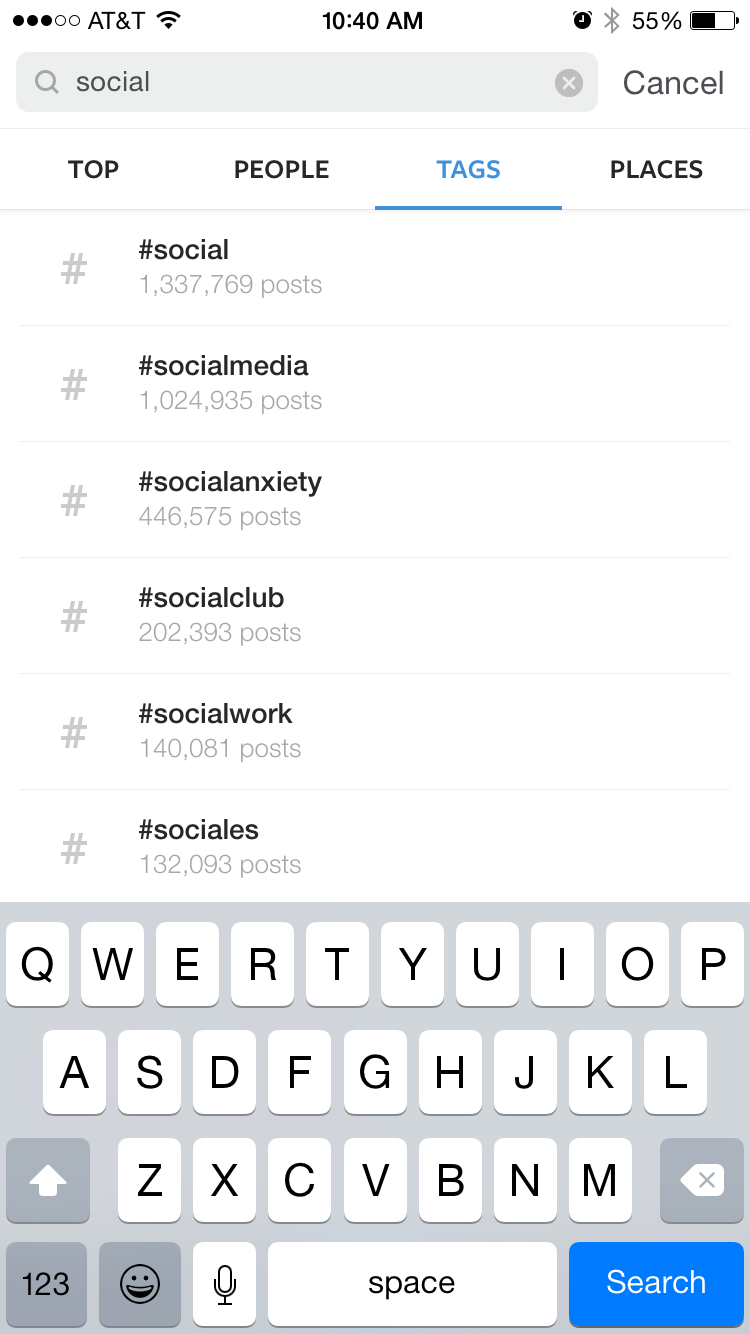The height and width of the screenshot is (1334, 750).
Task: Open the #socialmedia hashtag result
Action: 375,384
